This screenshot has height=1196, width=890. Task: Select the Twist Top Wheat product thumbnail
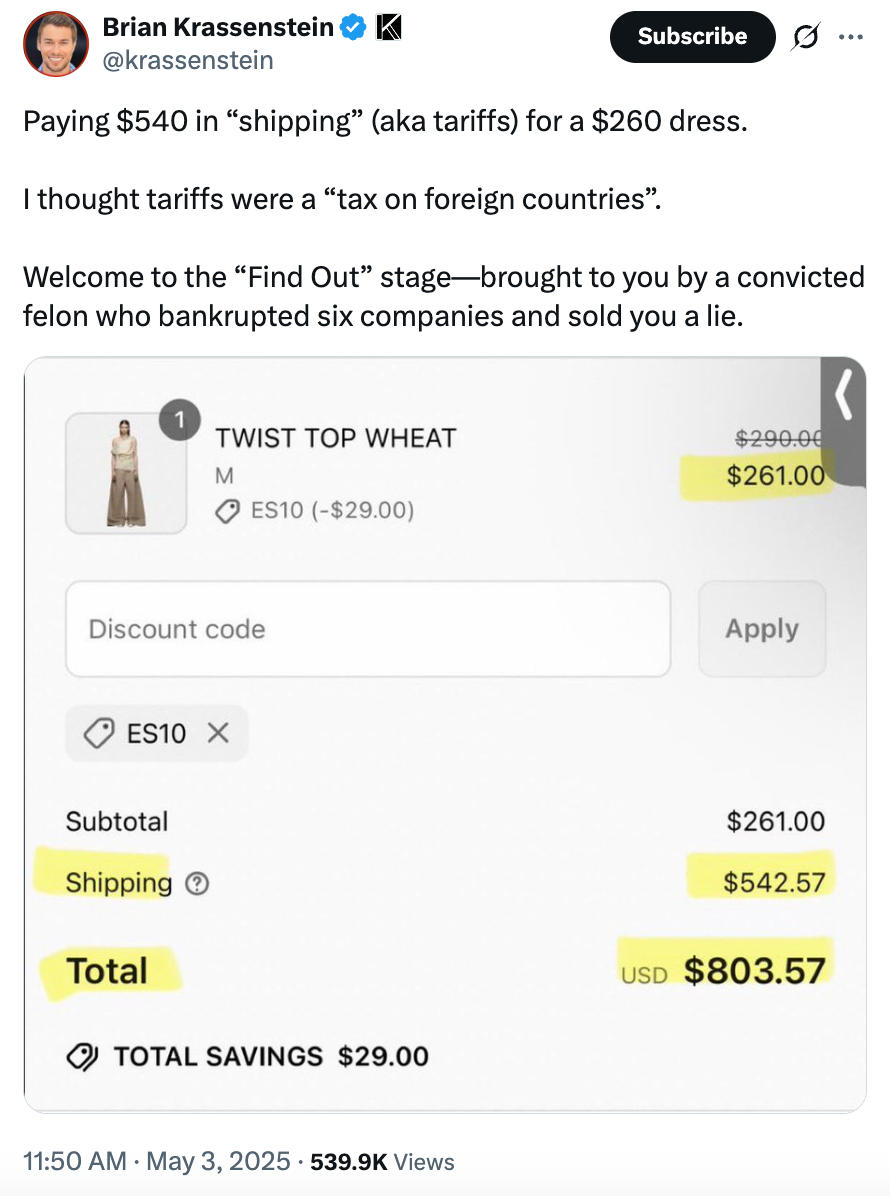click(x=126, y=473)
